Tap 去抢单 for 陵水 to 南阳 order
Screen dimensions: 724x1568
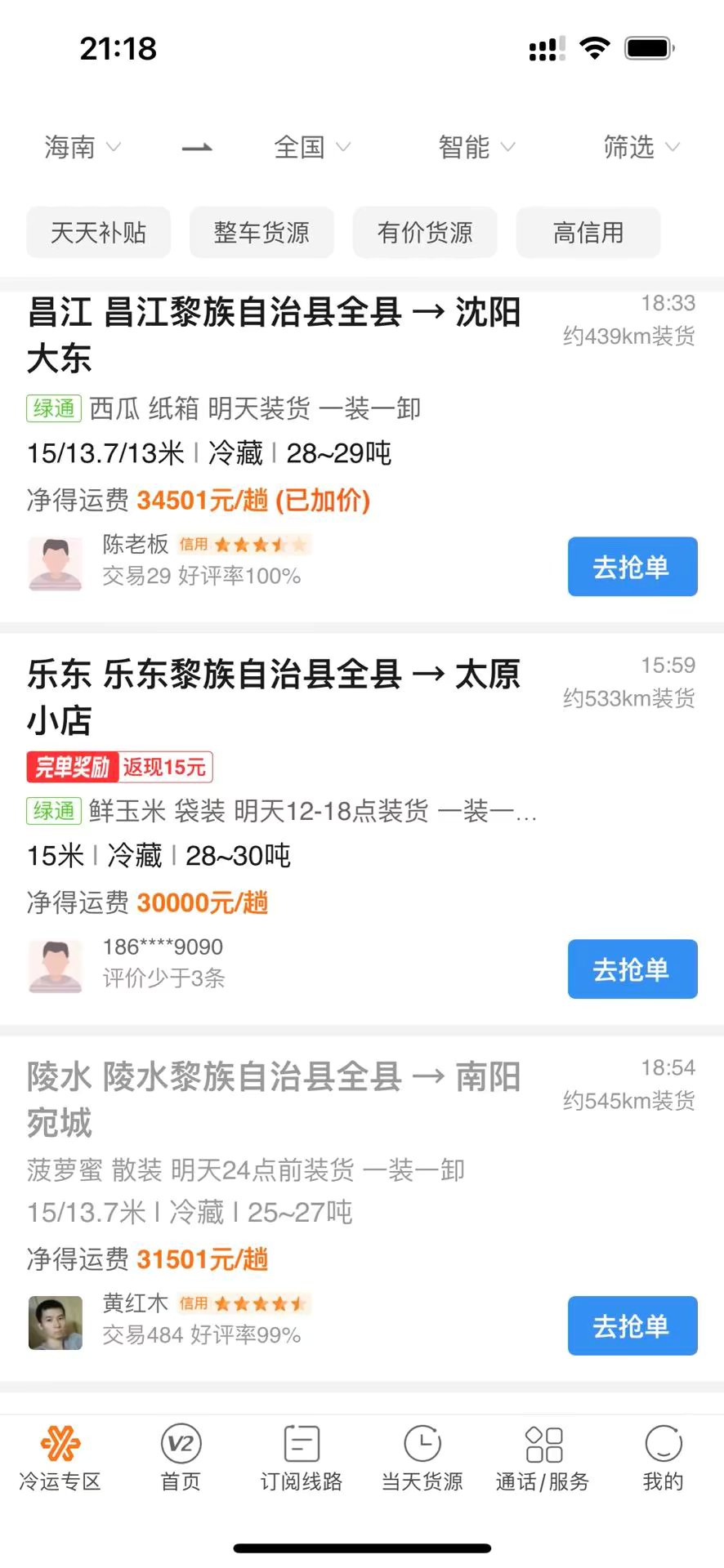(x=632, y=1325)
